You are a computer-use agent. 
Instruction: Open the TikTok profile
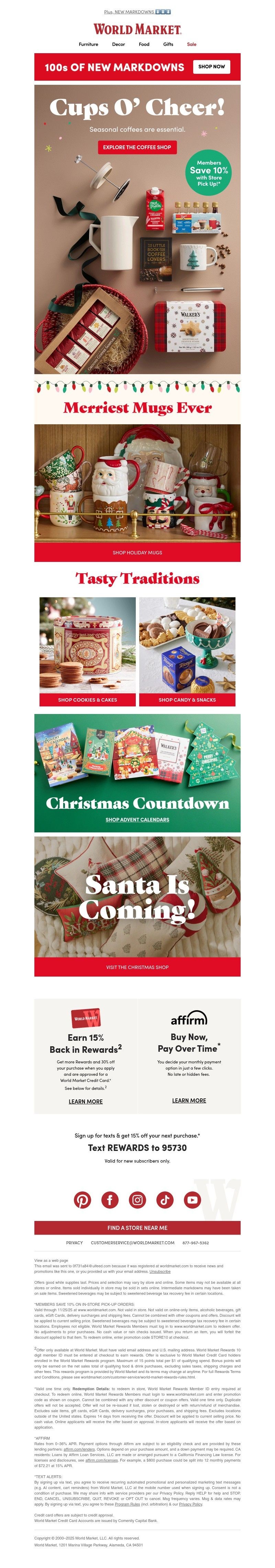(165, 1200)
